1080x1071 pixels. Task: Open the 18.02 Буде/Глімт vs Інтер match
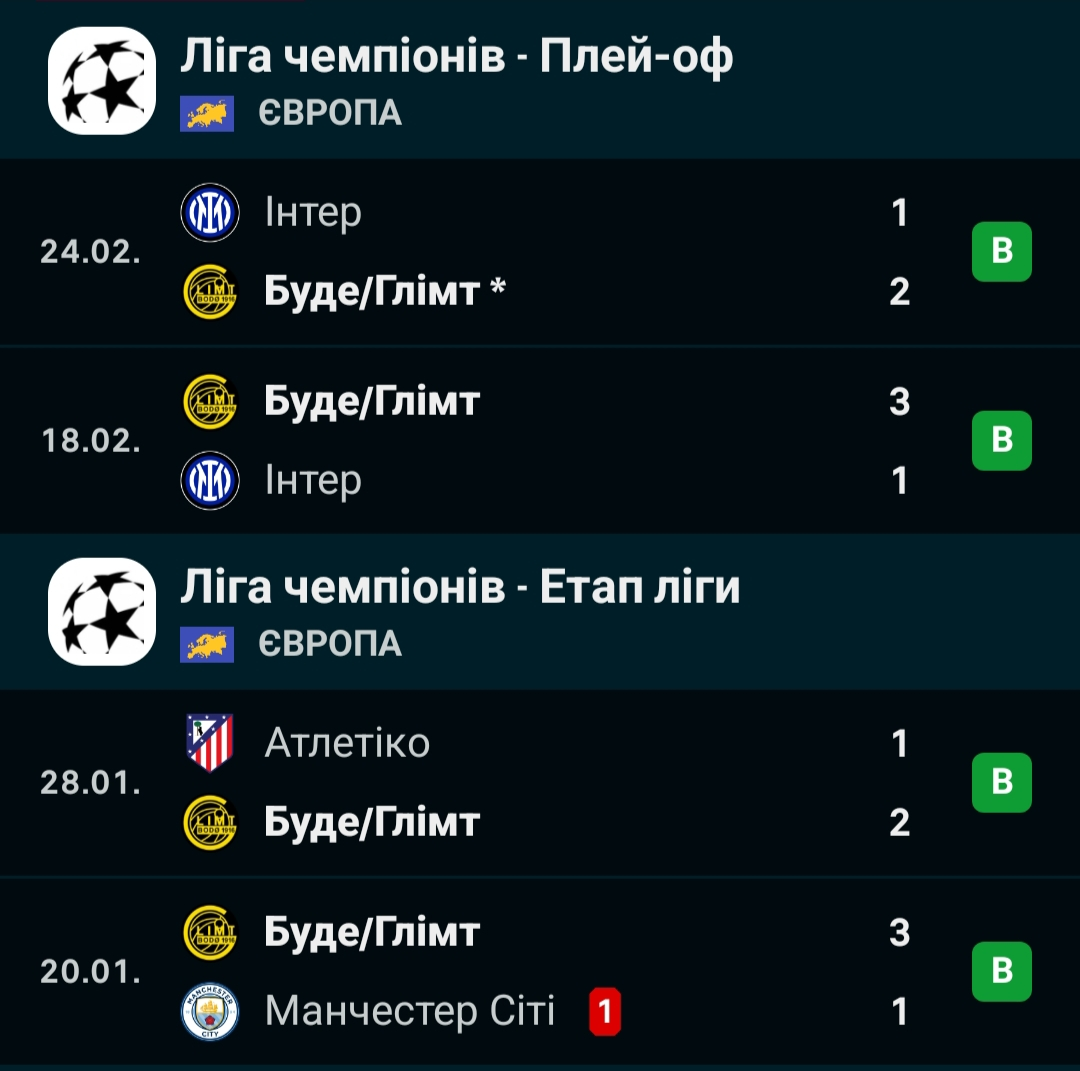click(540, 441)
